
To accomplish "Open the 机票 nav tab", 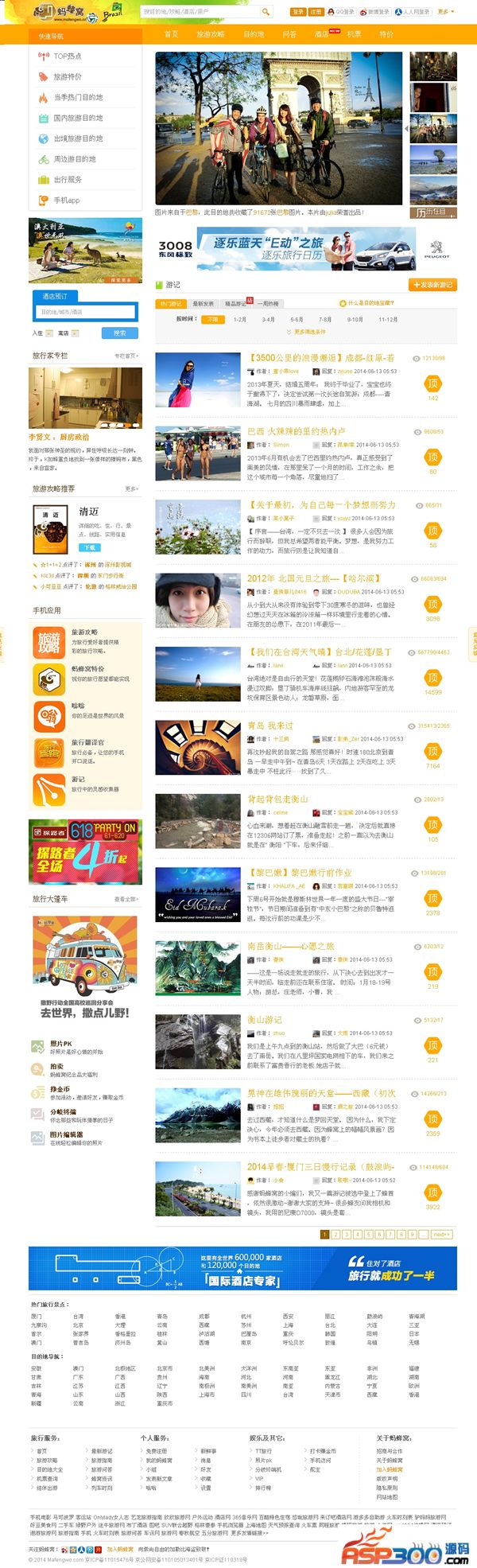I will pos(354,34).
